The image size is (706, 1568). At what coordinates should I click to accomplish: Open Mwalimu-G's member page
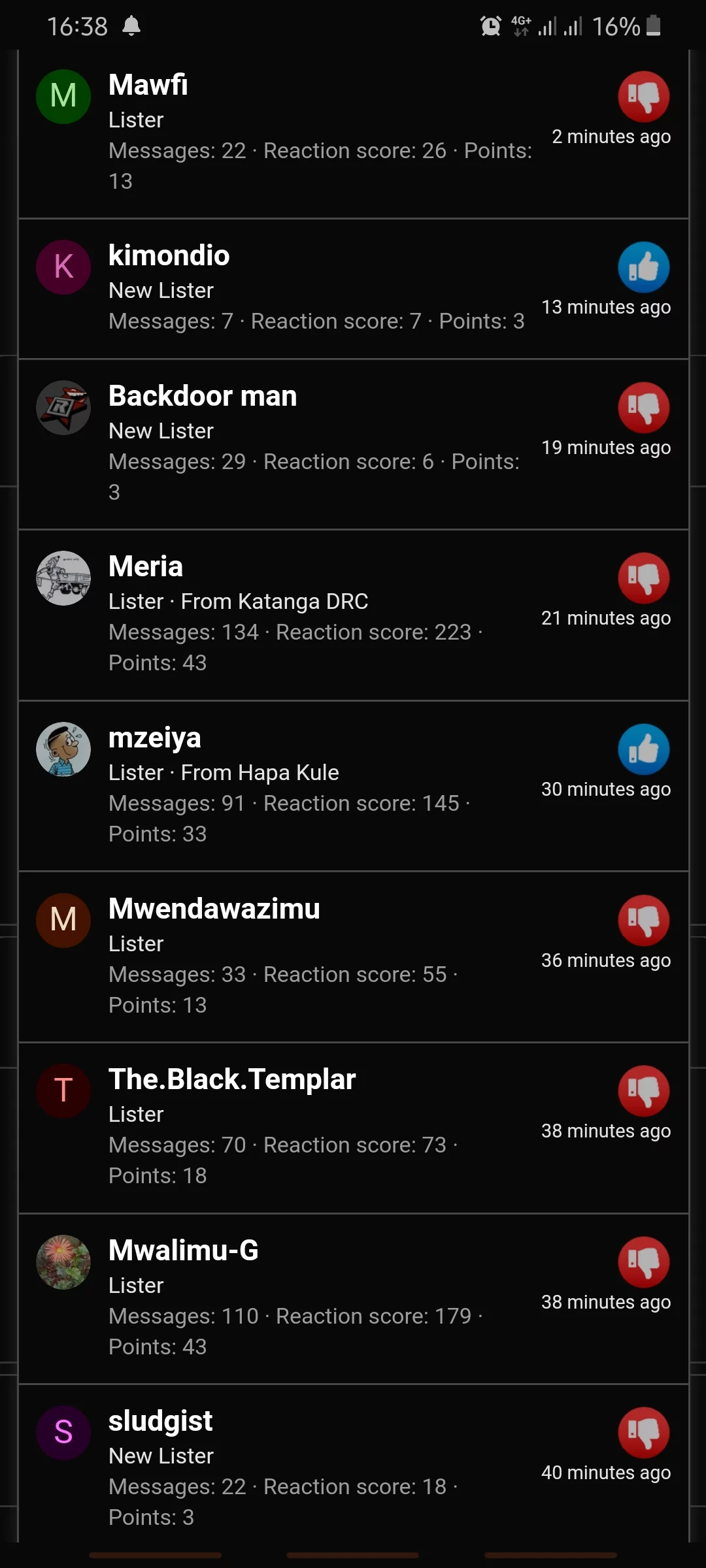coord(184,1250)
